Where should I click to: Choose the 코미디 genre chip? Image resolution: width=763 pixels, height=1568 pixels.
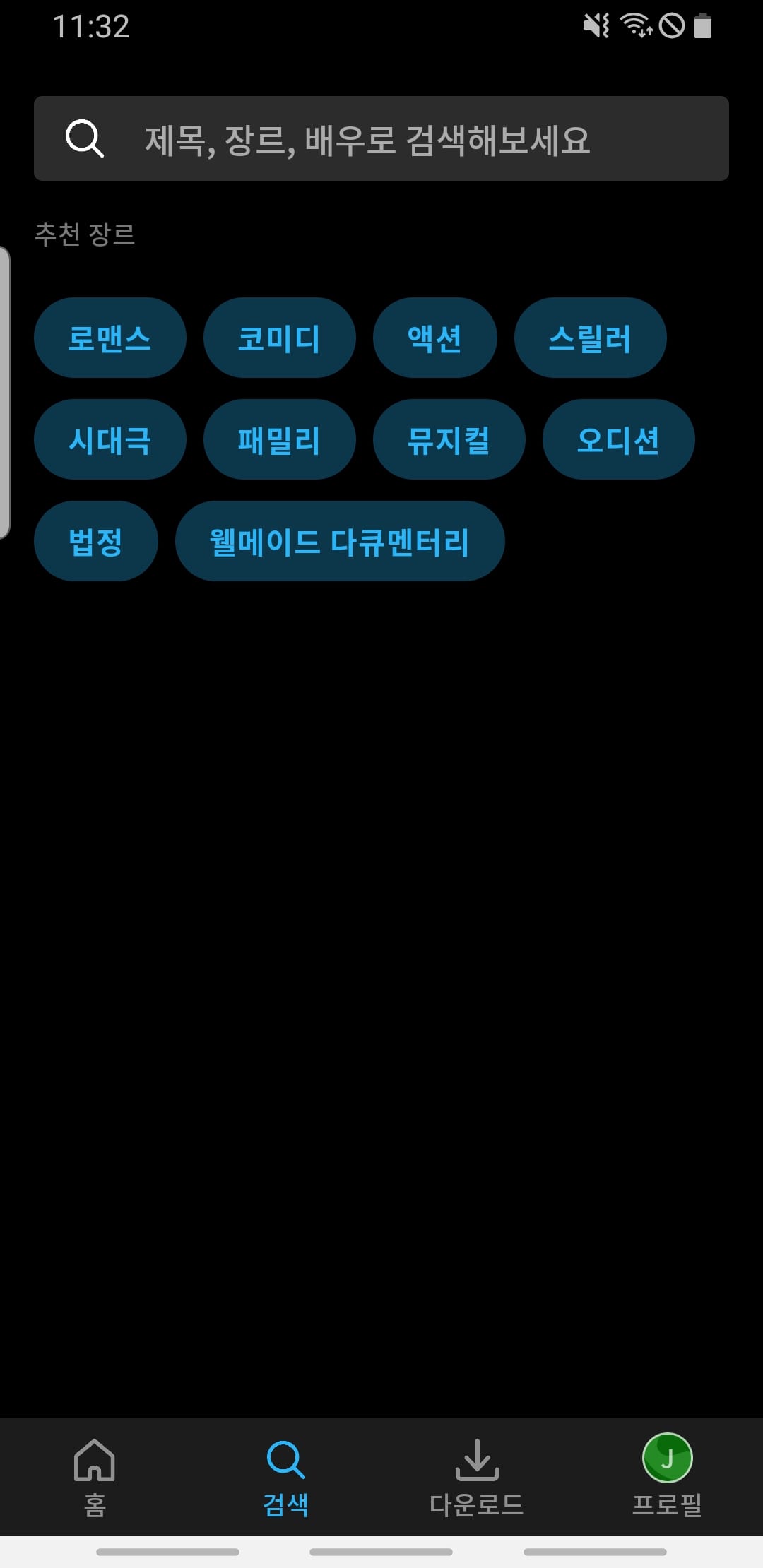coord(279,338)
